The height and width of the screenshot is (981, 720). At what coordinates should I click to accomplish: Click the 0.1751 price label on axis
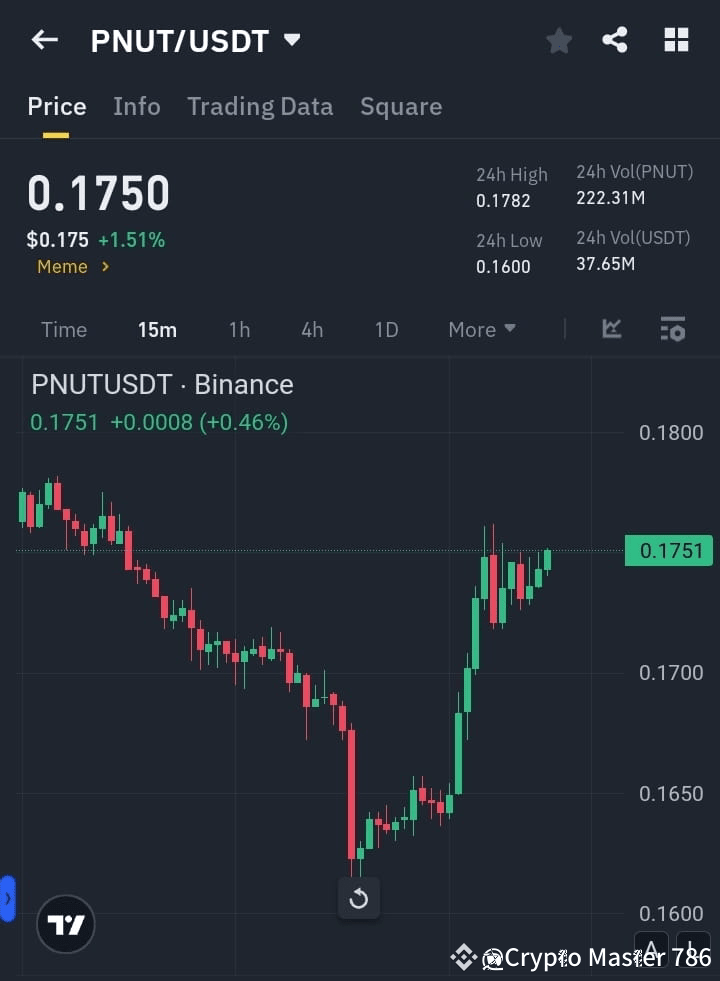tap(668, 550)
